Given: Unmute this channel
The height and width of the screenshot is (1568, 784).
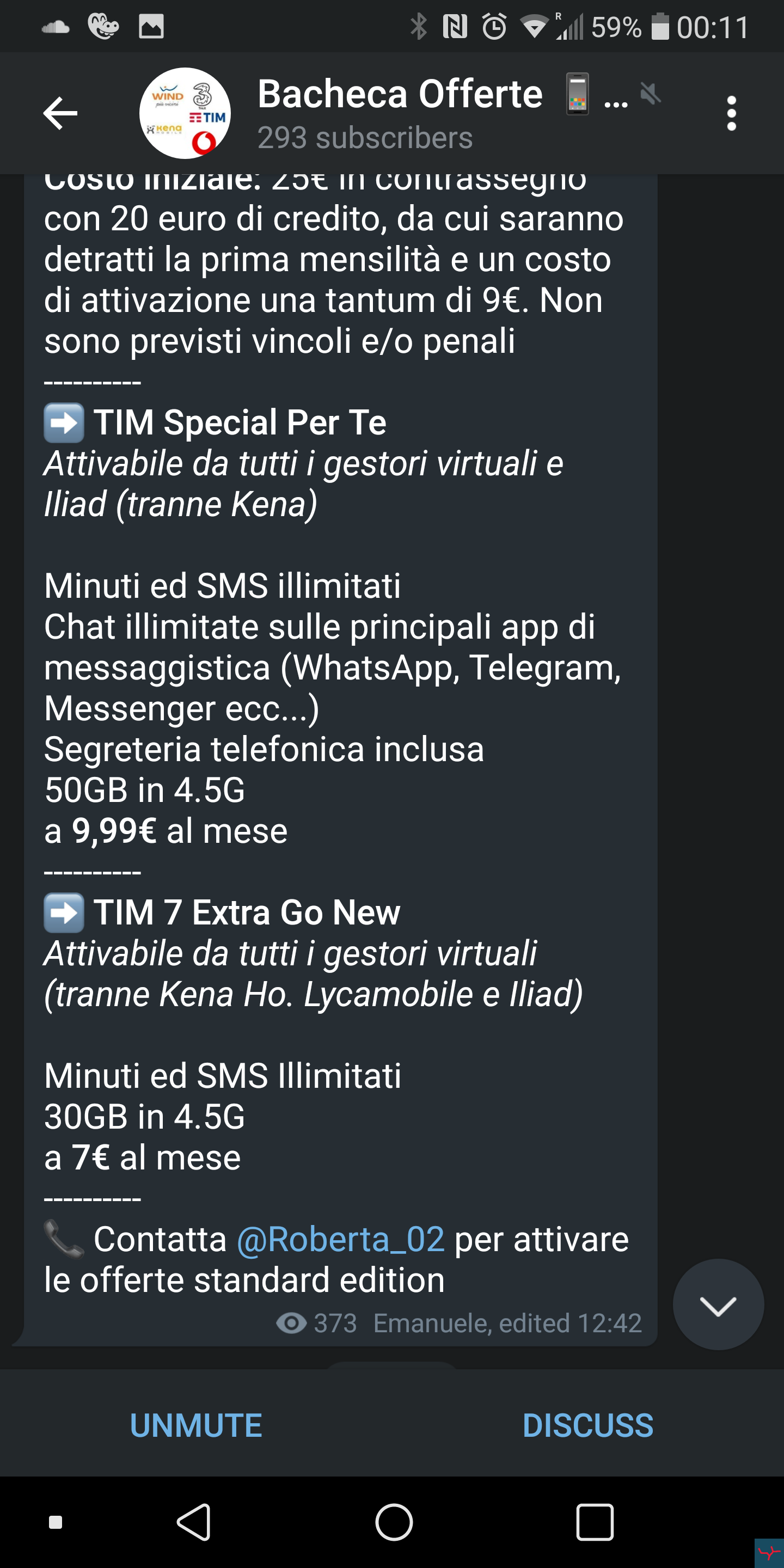Looking at the screenshot, I should (x=196, y=1425).
